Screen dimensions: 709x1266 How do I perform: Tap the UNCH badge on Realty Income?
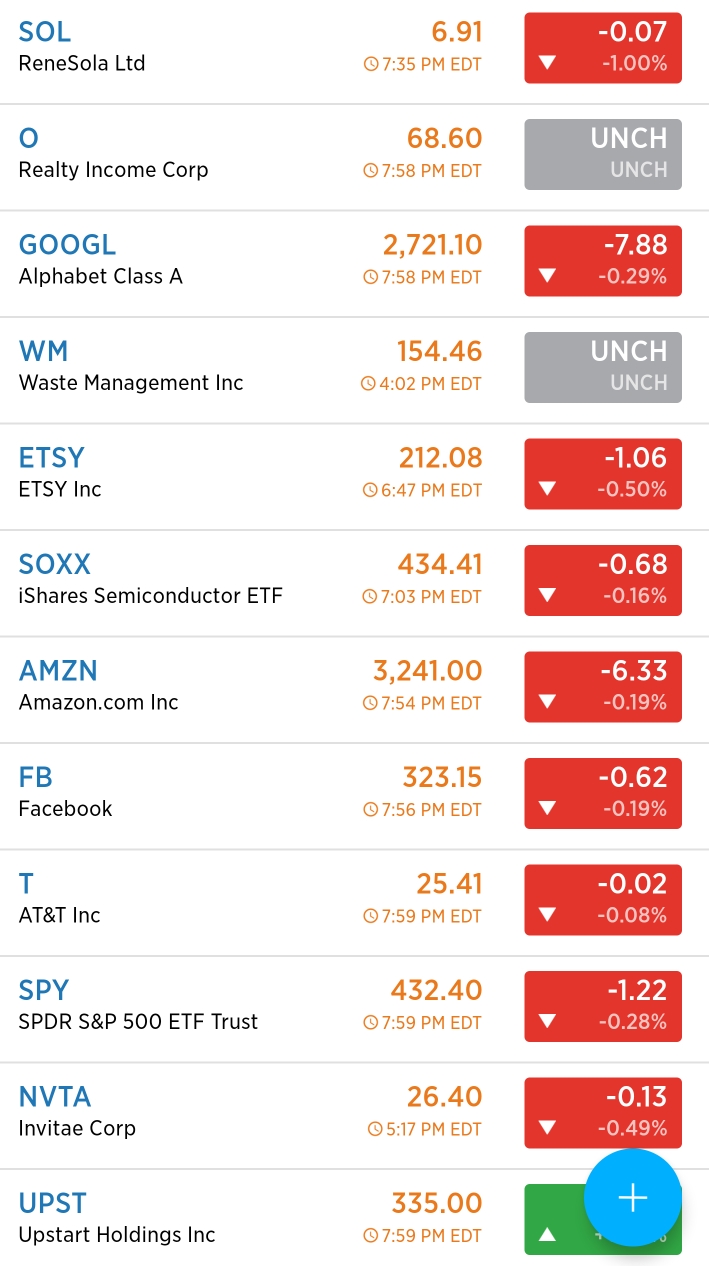(603, 154)
